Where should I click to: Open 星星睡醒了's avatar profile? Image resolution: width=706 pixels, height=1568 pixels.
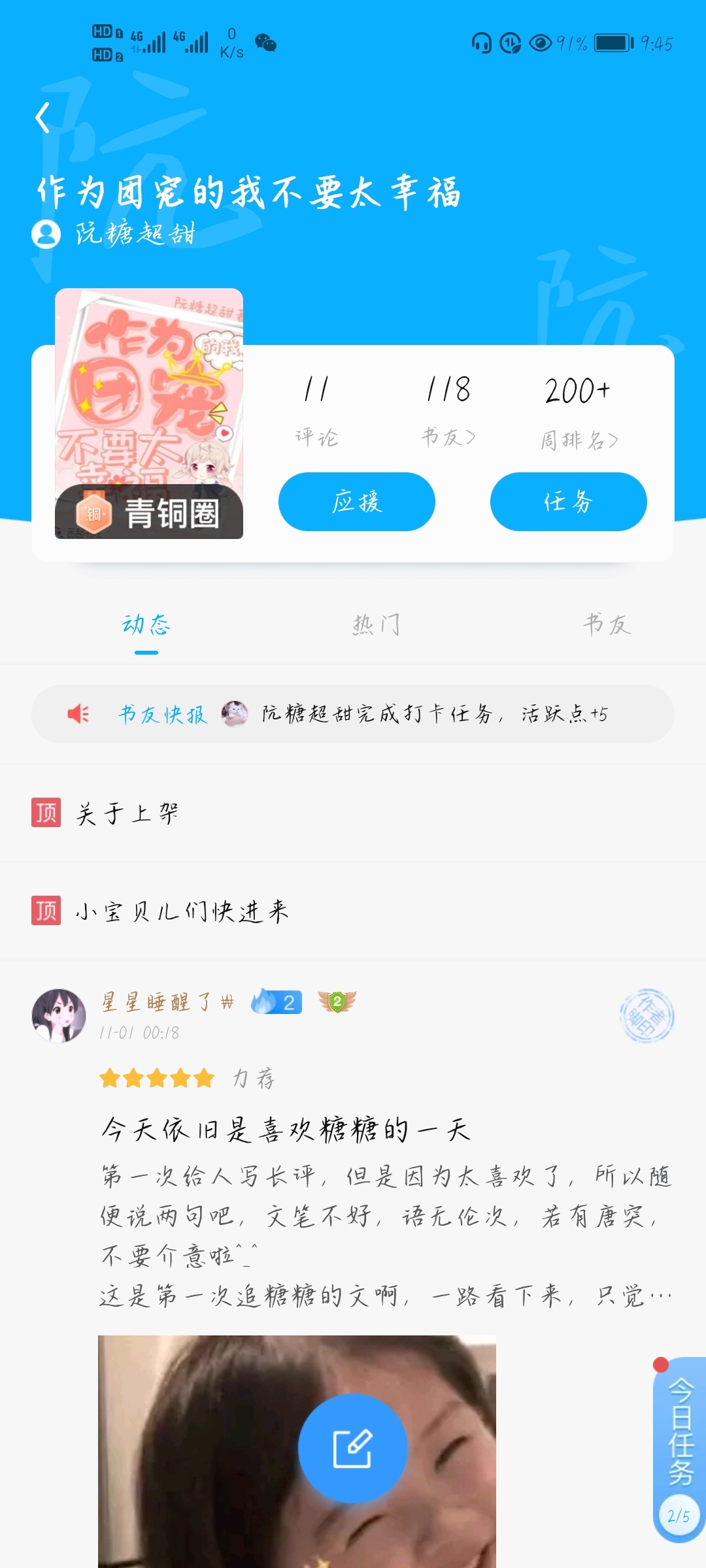tap(59, 1016)
